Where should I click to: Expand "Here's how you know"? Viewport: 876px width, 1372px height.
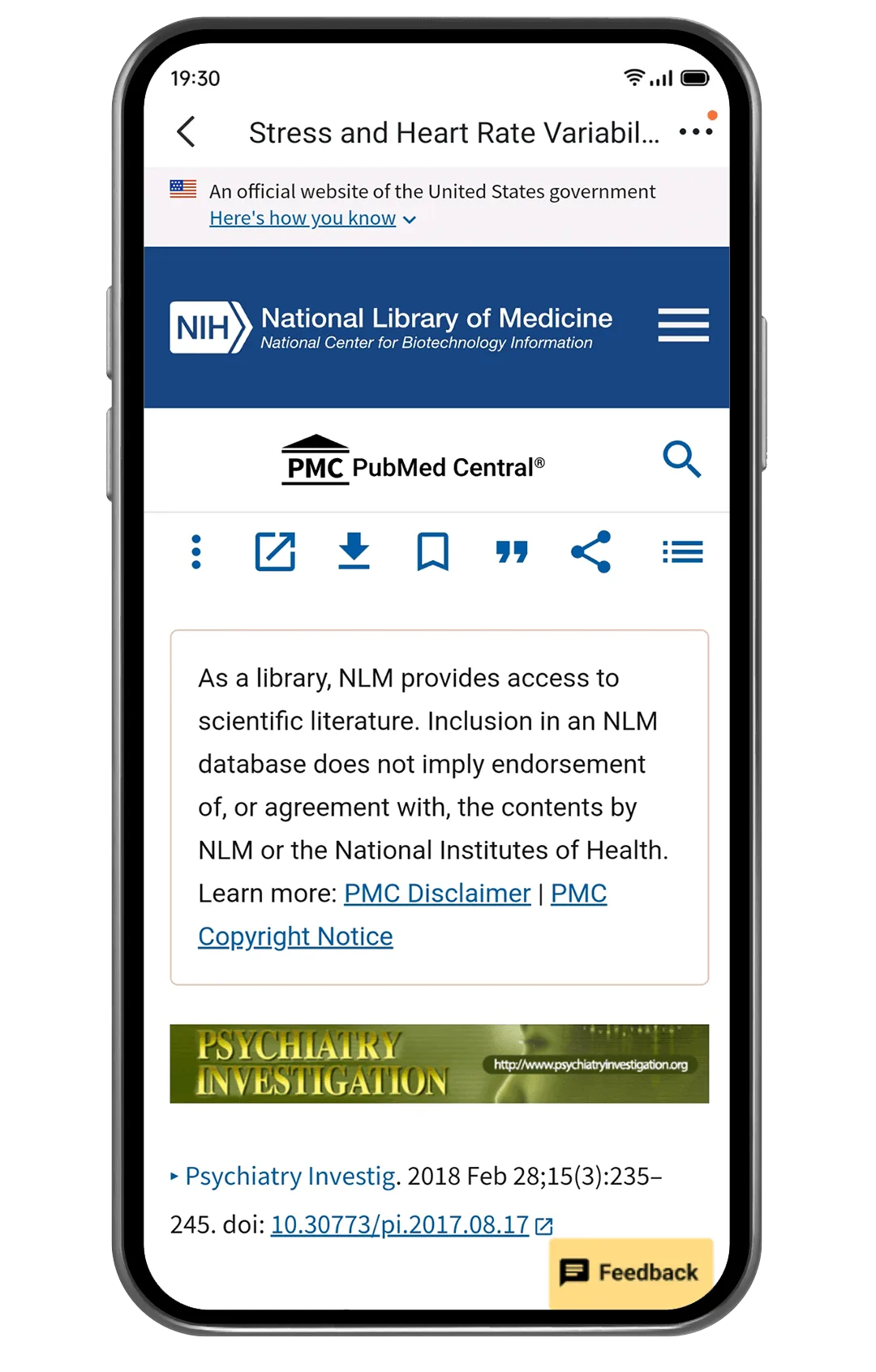click(x=312, y=219)
